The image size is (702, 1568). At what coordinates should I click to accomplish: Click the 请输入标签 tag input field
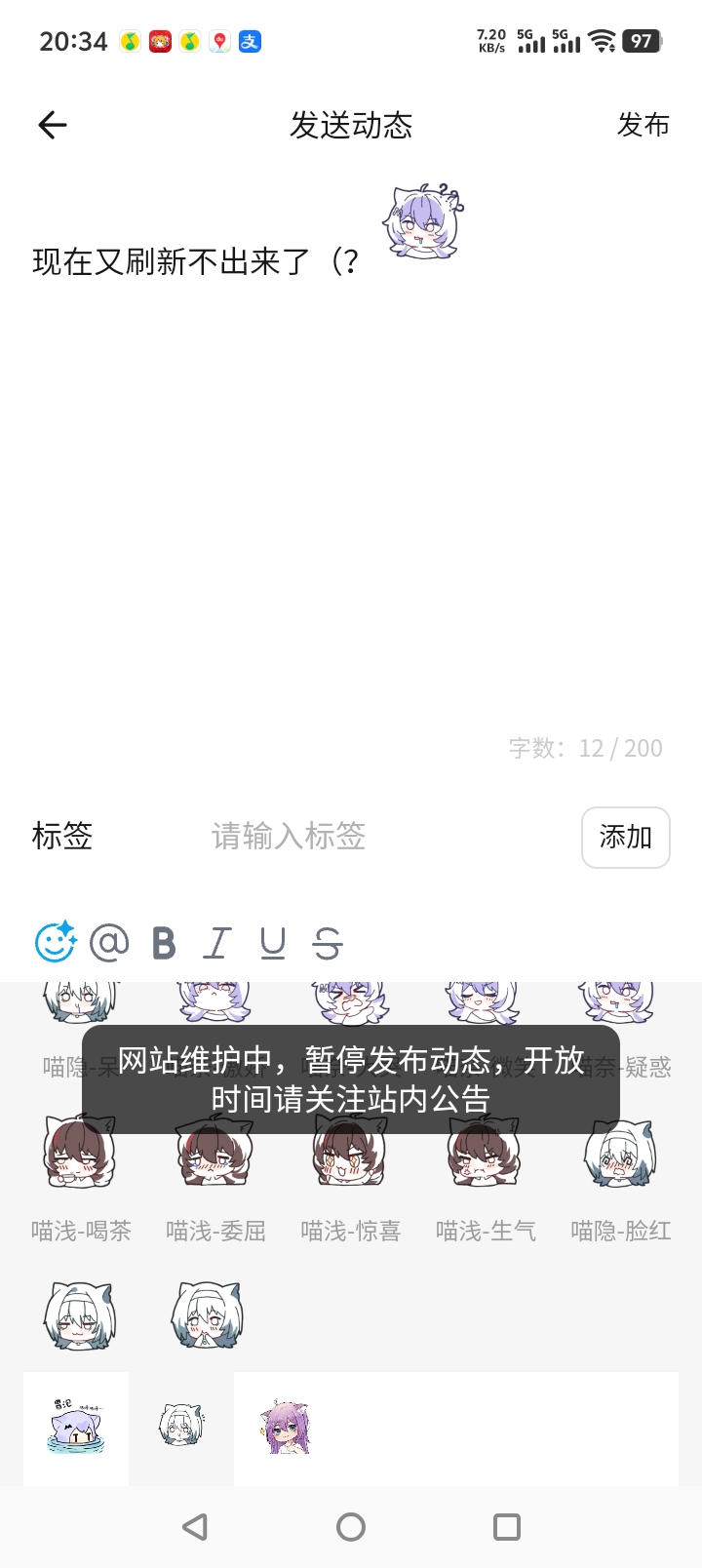pyautogui.click(x=288, y=838)
